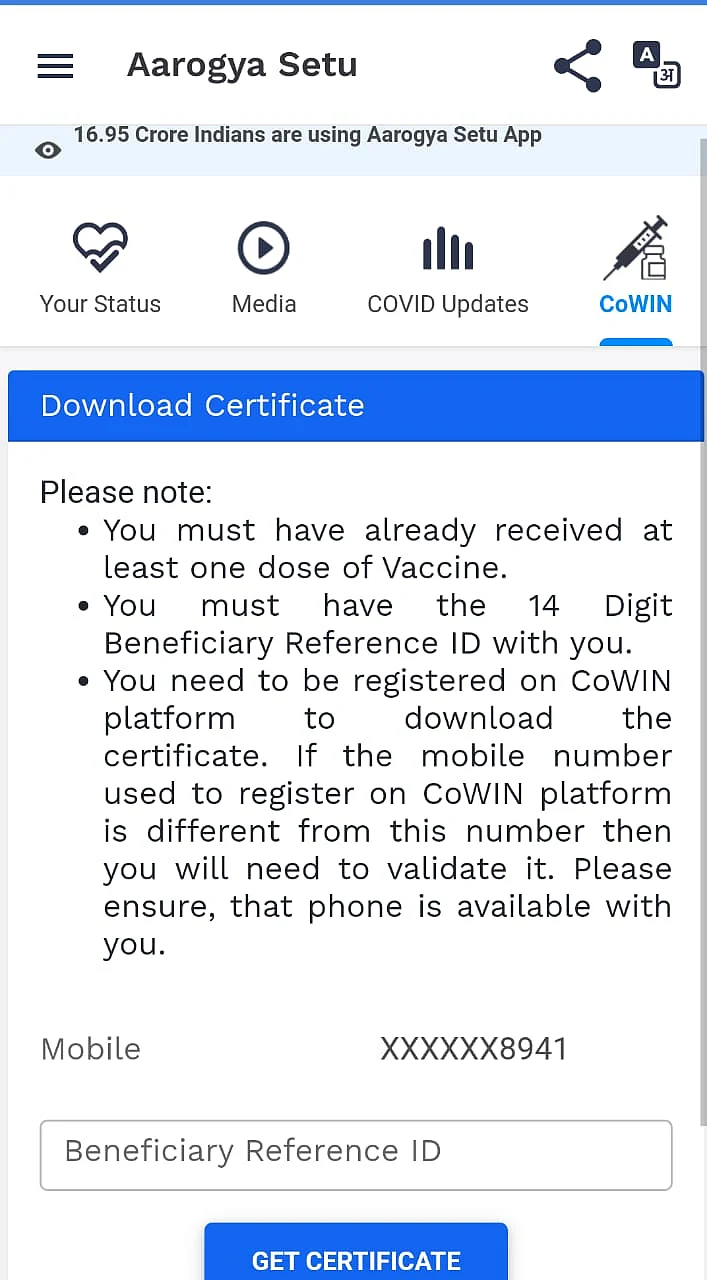Viewport: 707px width, 1280px height.
Task: Open the hamburger drawer menu
Action: [55, 66]
